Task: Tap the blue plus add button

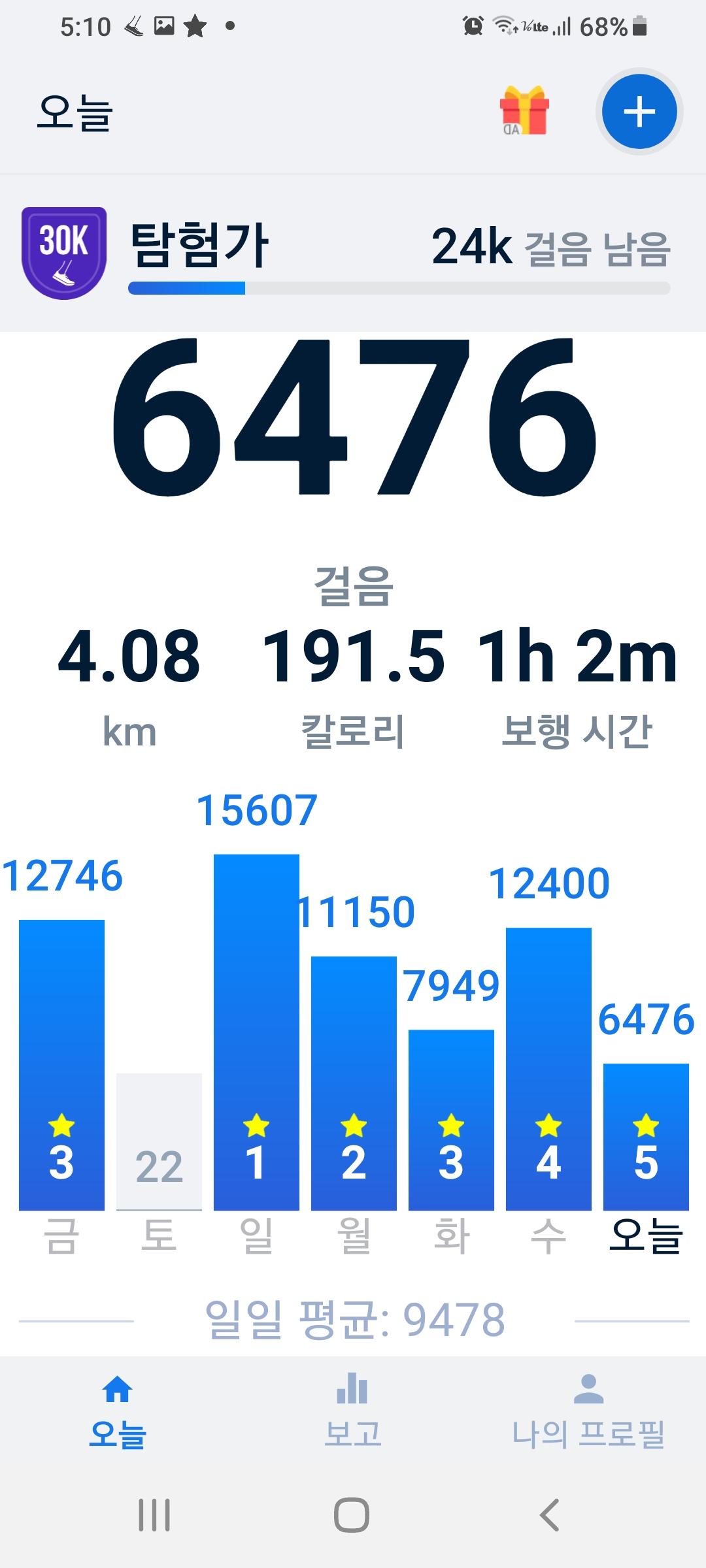Action: (639, 112)
